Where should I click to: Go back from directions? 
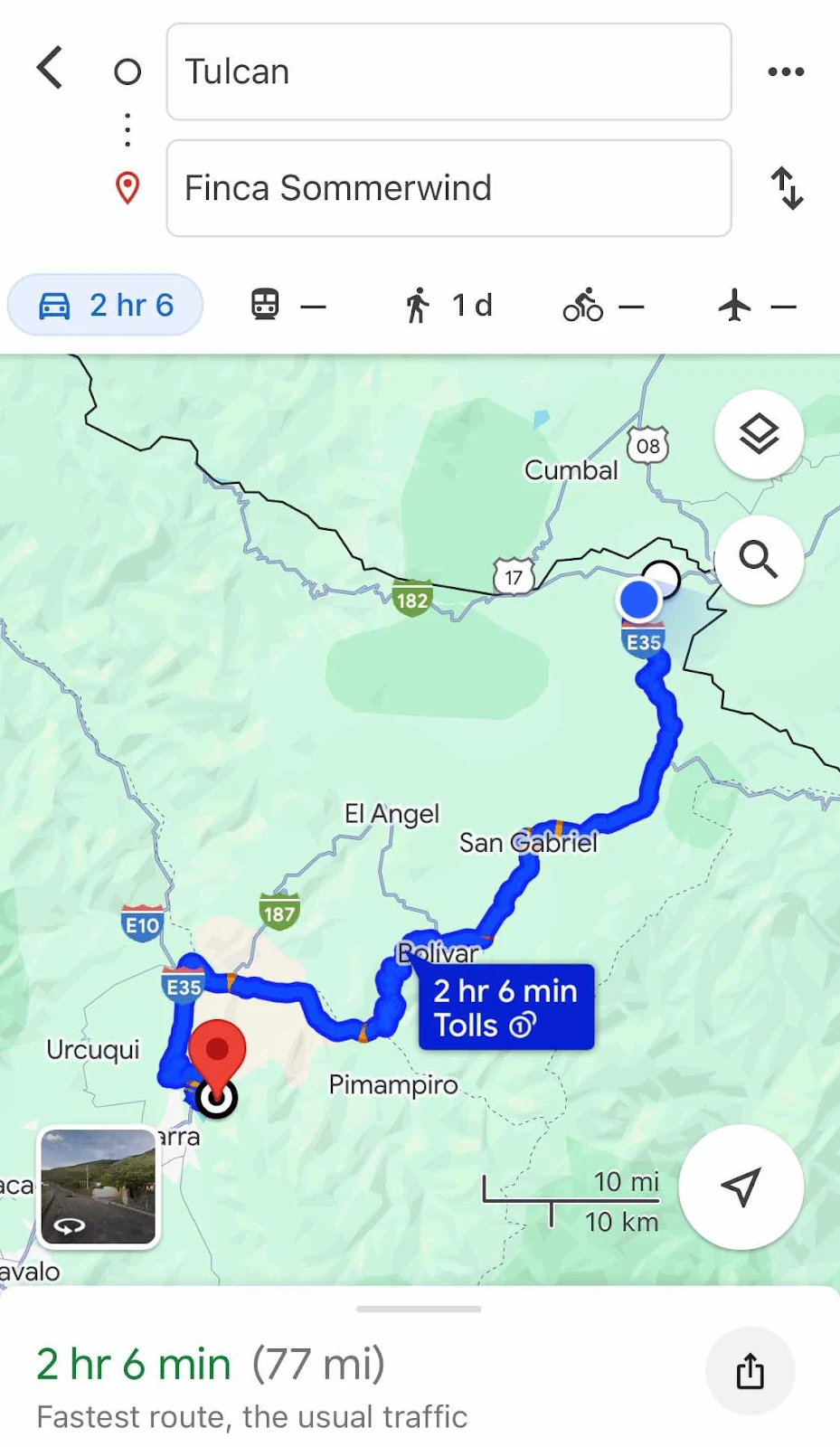click(x=51, y=69)
